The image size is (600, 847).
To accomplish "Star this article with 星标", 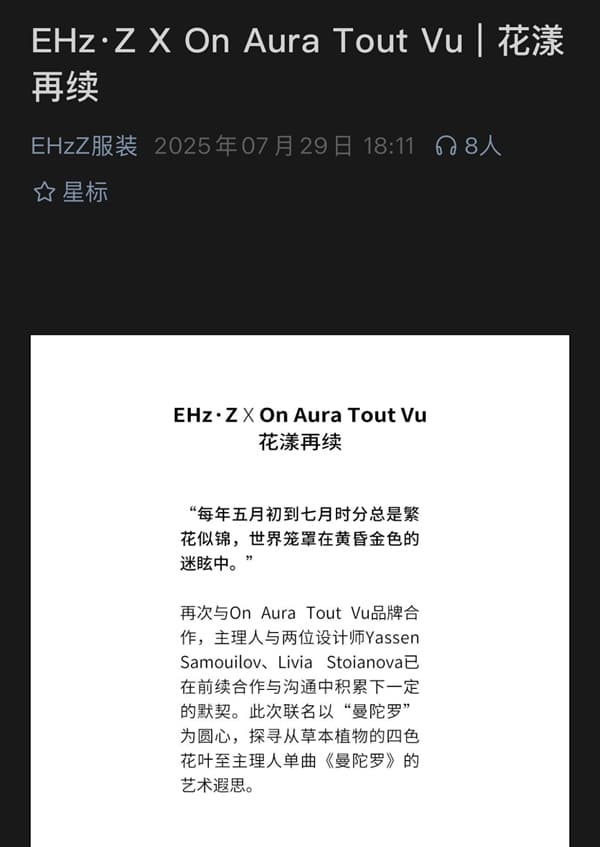I will (71, 192).
